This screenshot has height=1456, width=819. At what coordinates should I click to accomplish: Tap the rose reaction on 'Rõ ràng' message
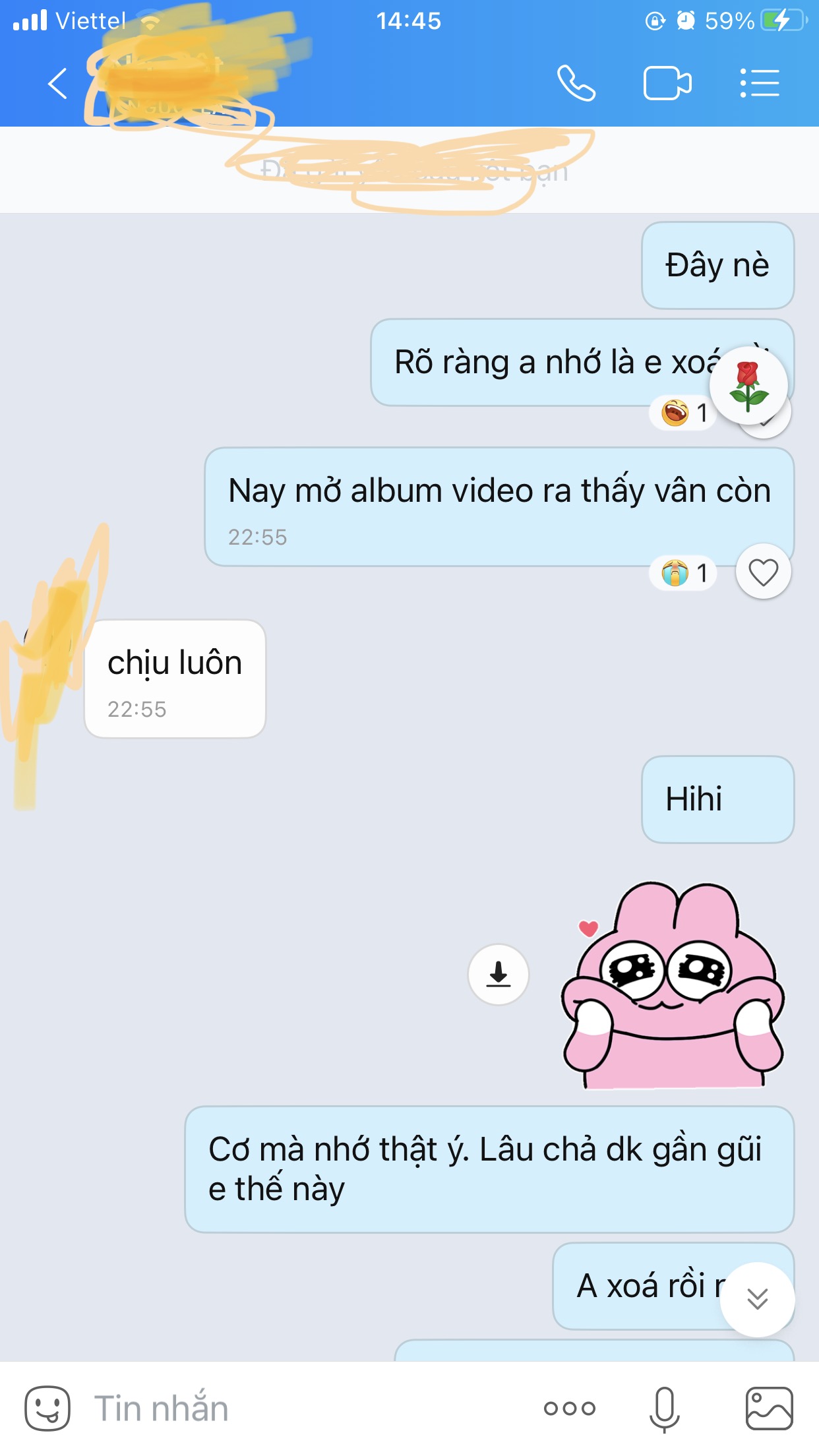749,386
